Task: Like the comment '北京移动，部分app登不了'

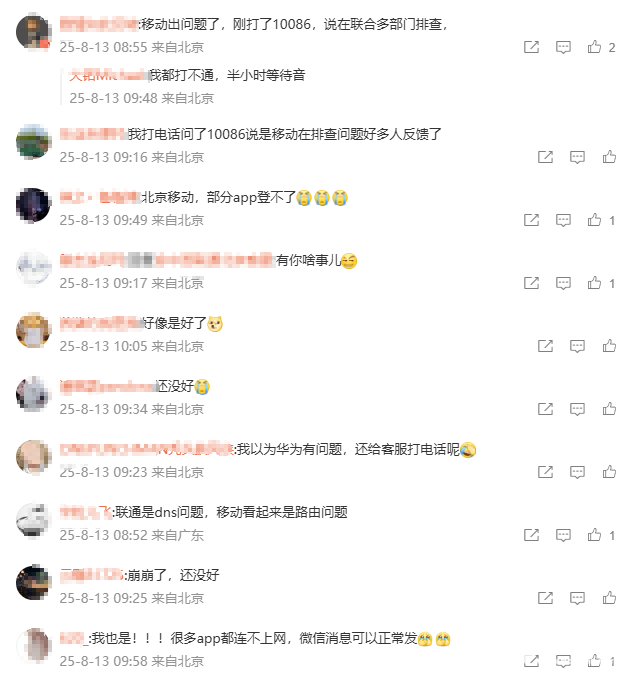Action: [x=595, y=220]
